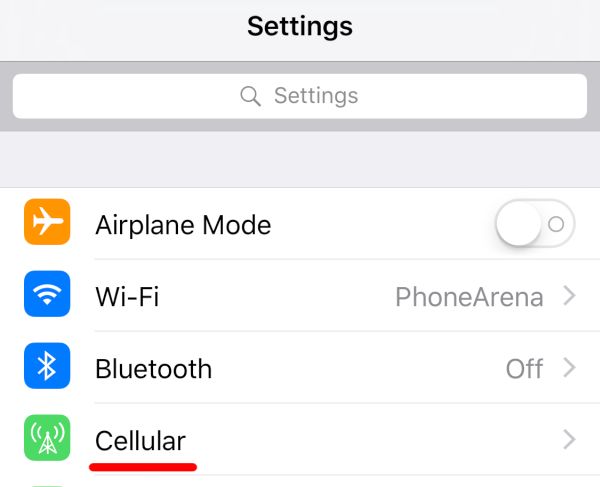Tap the Settings search field
The height and width of the screenshot is (487, 600).
[x=300, y=96]
